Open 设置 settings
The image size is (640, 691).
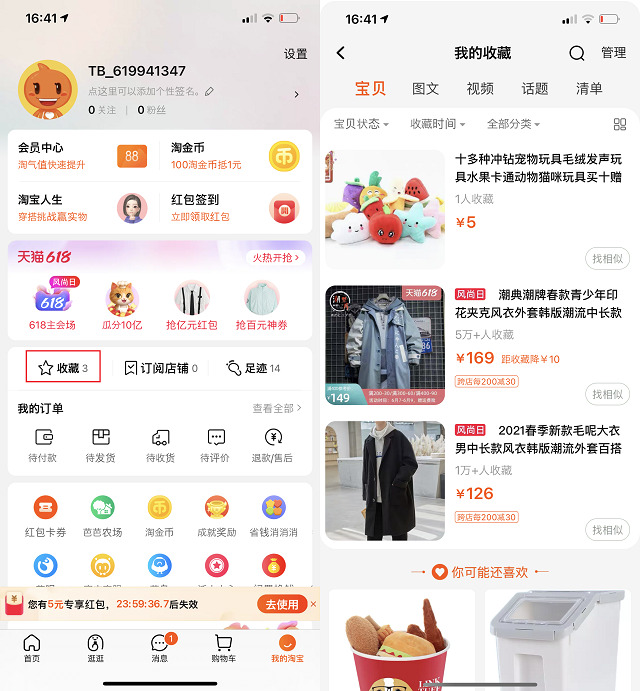[x=295, y=54]
